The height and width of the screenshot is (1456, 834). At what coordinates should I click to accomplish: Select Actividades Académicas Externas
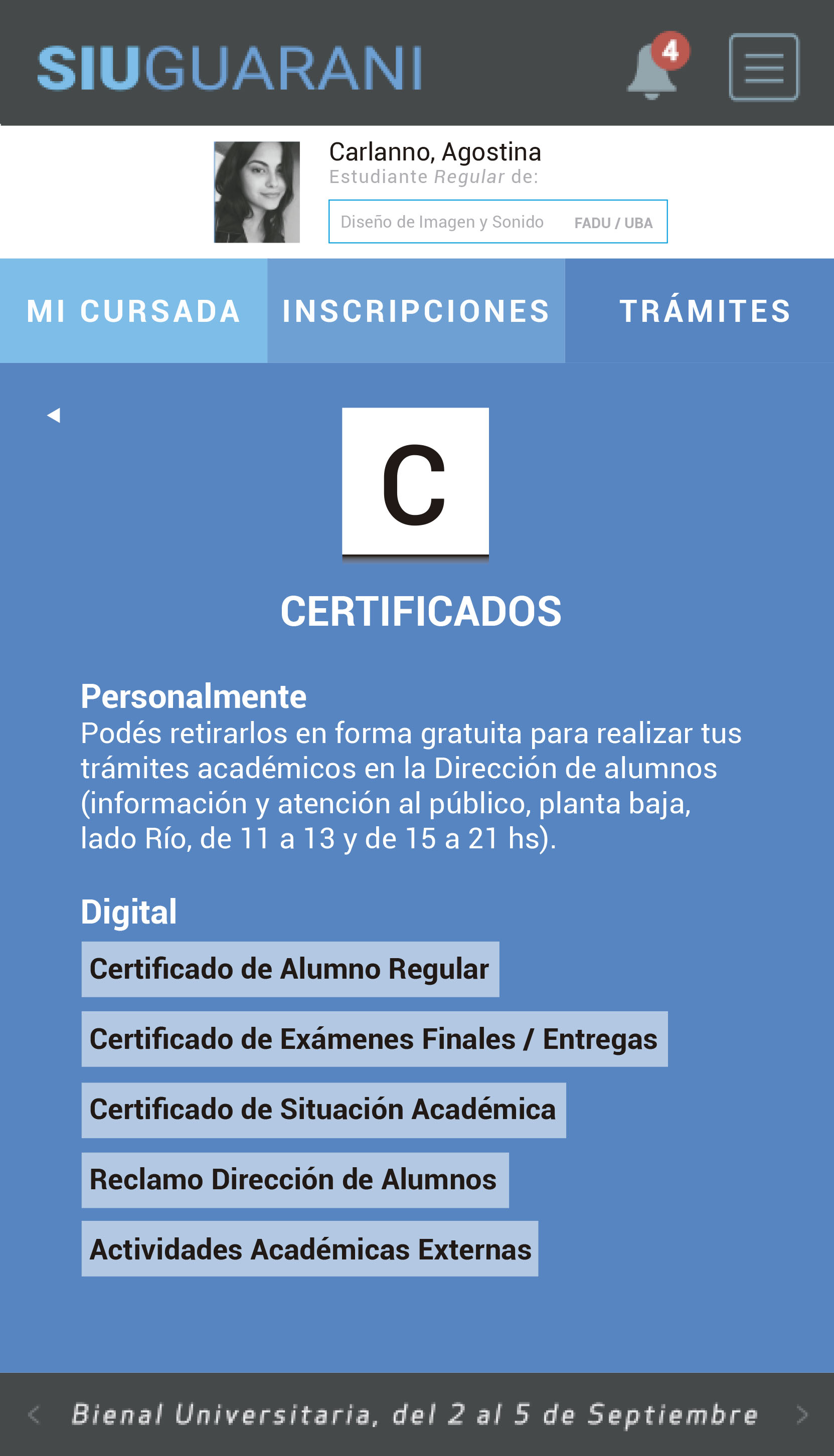coord(309,1249)
